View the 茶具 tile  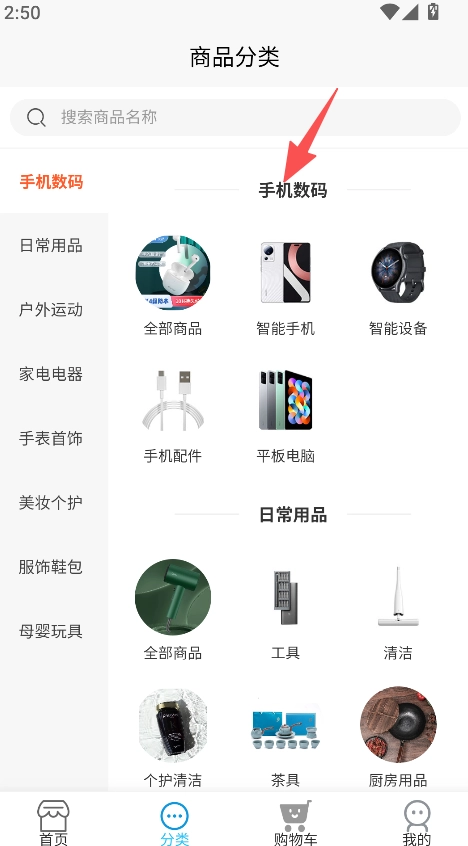point(286,738)
